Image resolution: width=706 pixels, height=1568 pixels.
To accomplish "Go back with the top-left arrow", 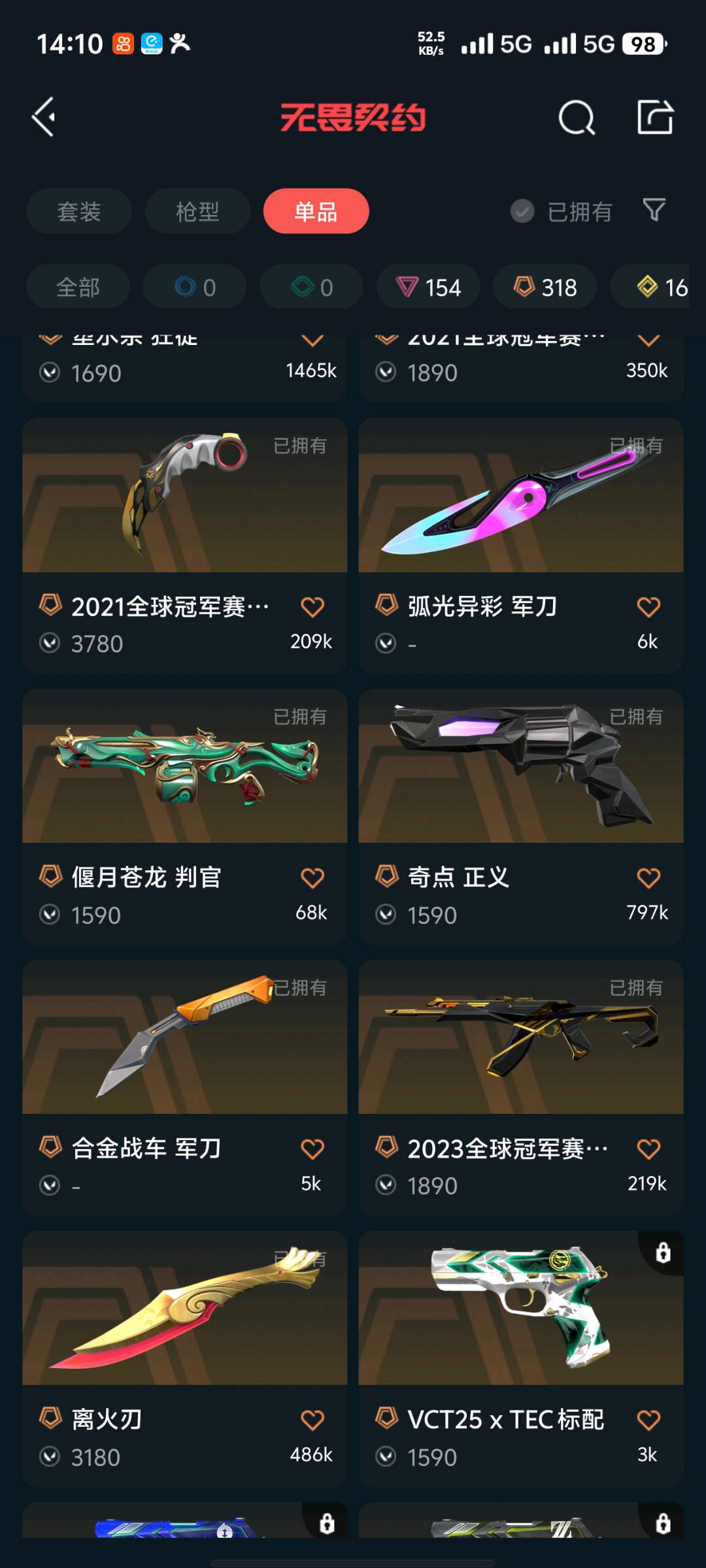I will click(x=44, y=118).
